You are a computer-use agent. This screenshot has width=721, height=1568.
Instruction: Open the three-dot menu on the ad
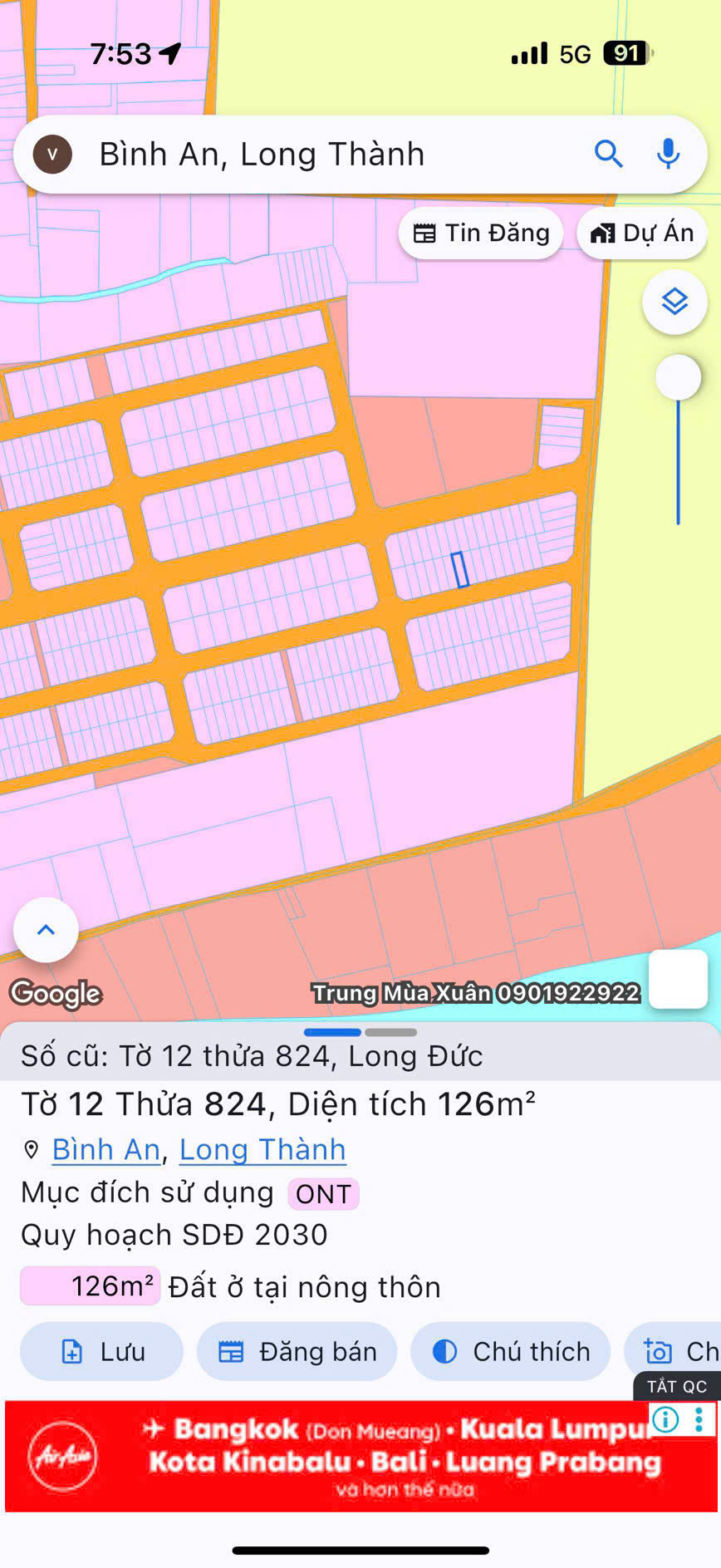coord(700,1420)
